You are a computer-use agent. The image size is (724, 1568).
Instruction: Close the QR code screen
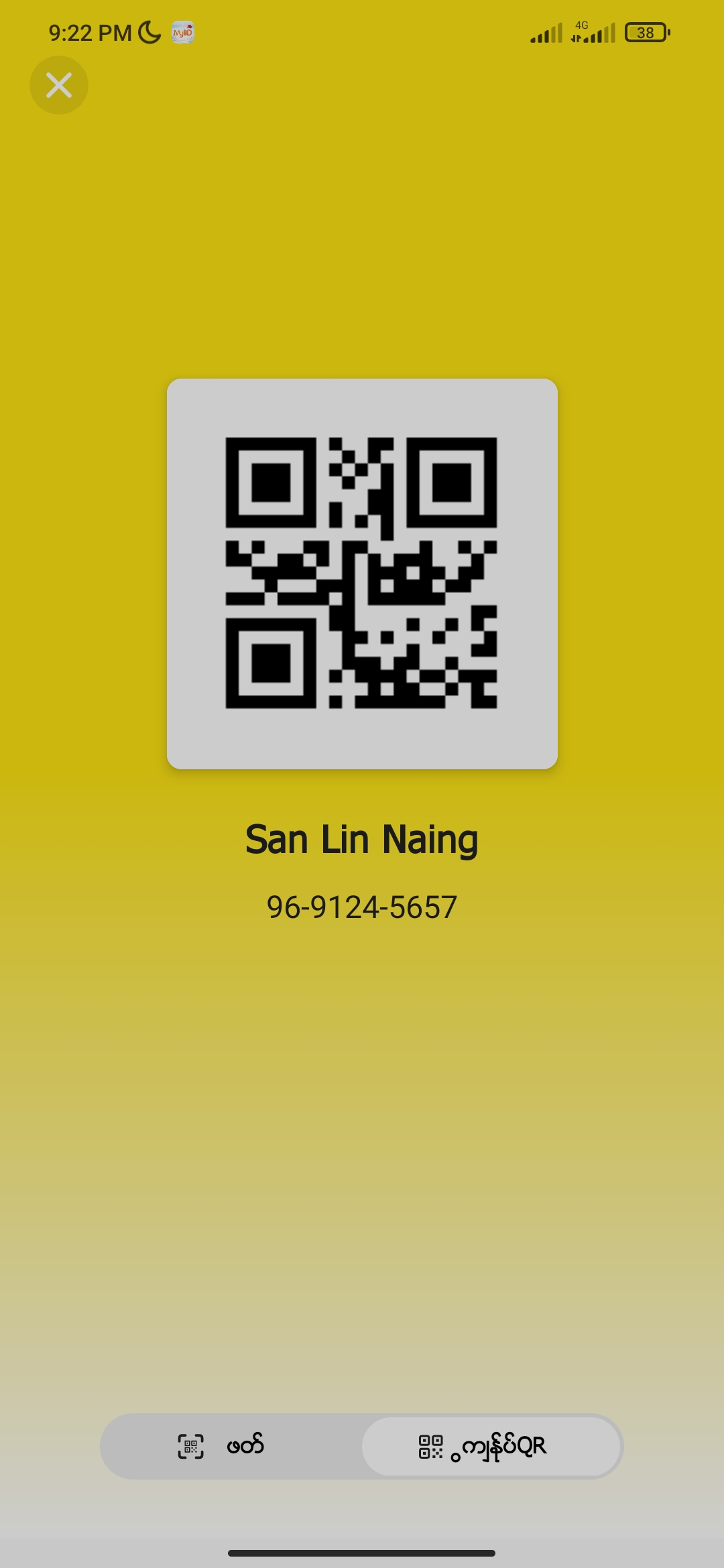(59, 85)
